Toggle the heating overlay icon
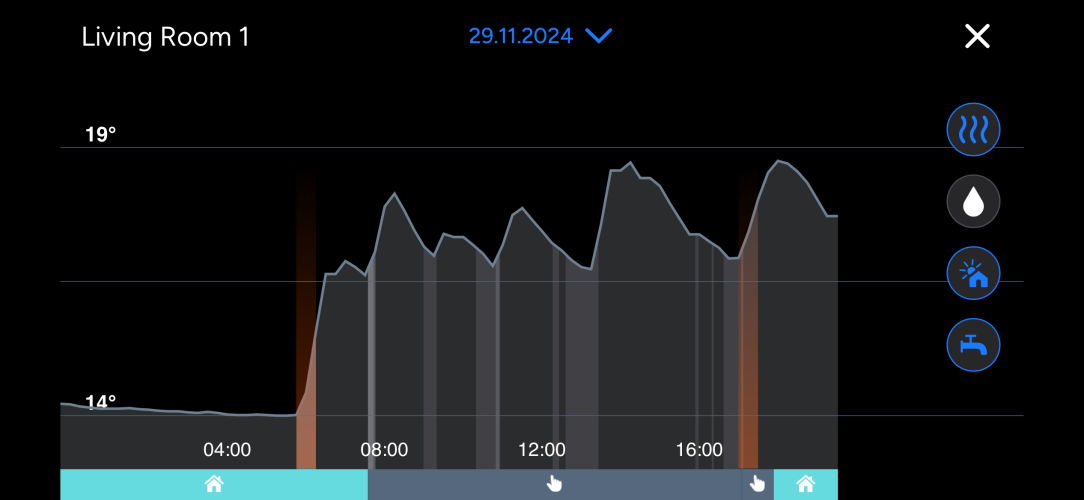The height and width of the screenshot is (500, 1084). coord(973,130)
